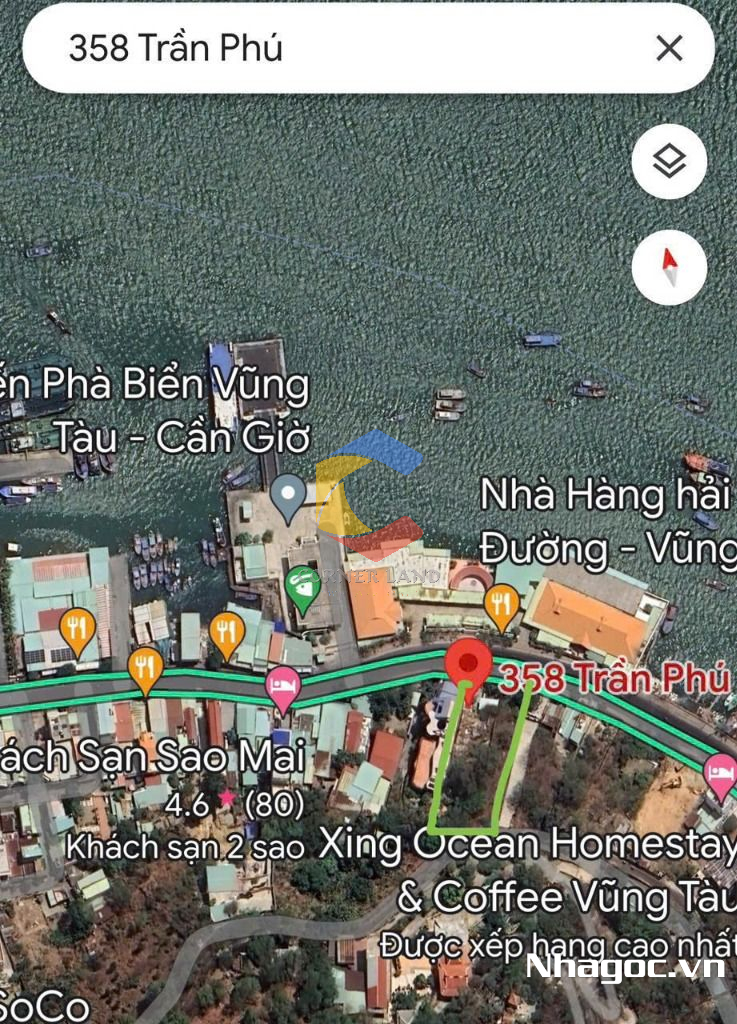Screen dimensions: 737x1024
Task: Tap the compass to reorient the map
Action: pyautogui.click(x=669, y=267)
